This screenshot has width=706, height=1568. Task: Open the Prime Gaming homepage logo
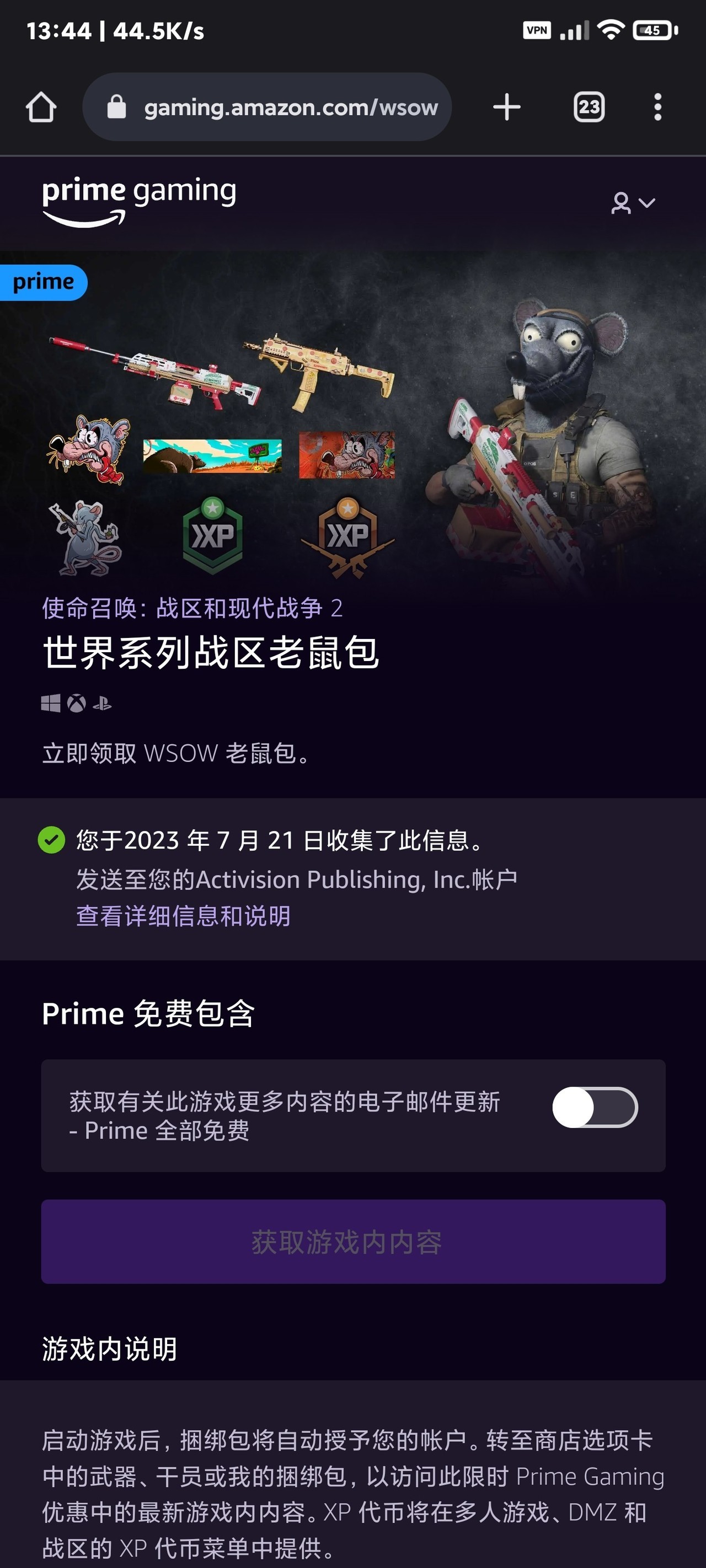tap(139, 201)
